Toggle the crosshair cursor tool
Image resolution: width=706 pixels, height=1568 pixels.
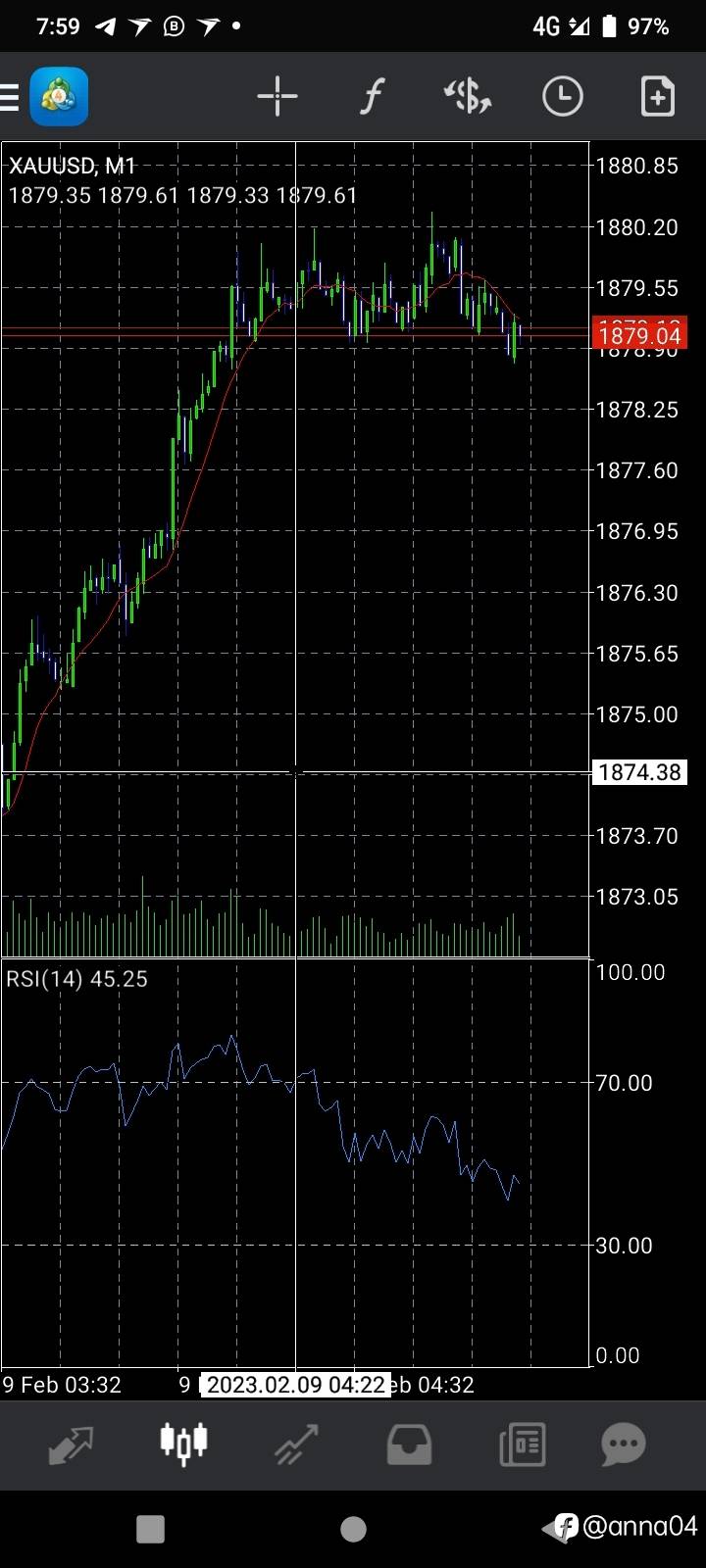click(x=277, y=96)
